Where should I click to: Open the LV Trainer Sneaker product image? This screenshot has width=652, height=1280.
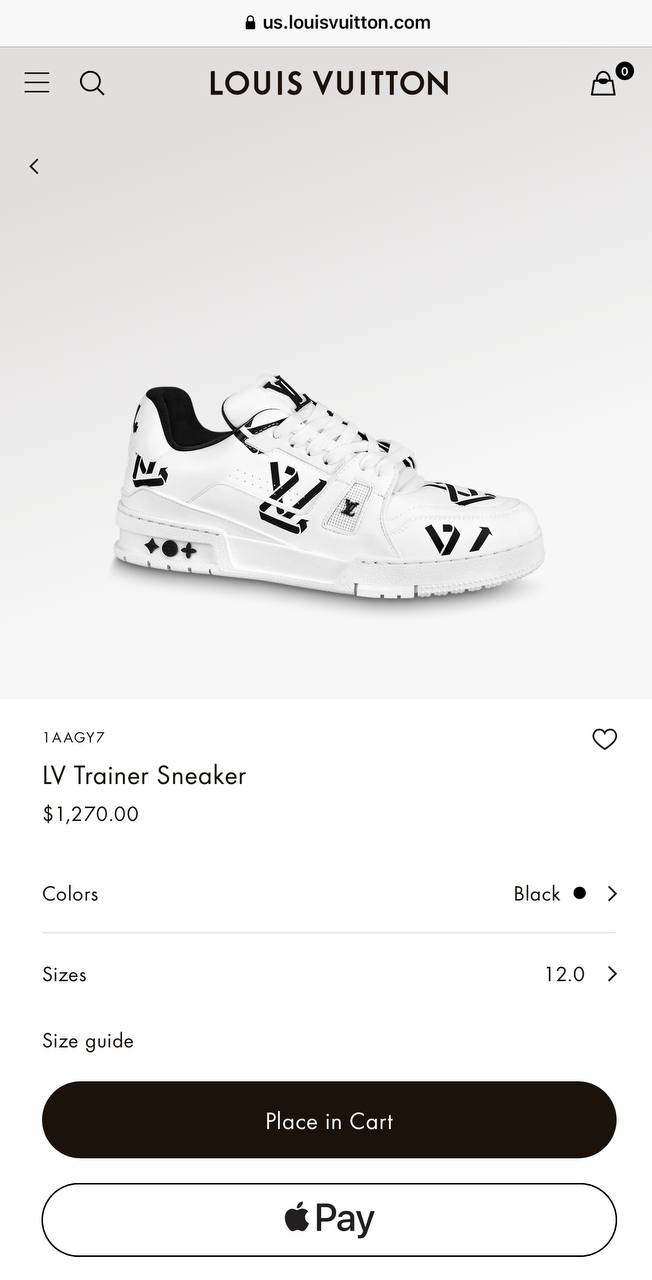pyautogui.click(x=329, y=485)
